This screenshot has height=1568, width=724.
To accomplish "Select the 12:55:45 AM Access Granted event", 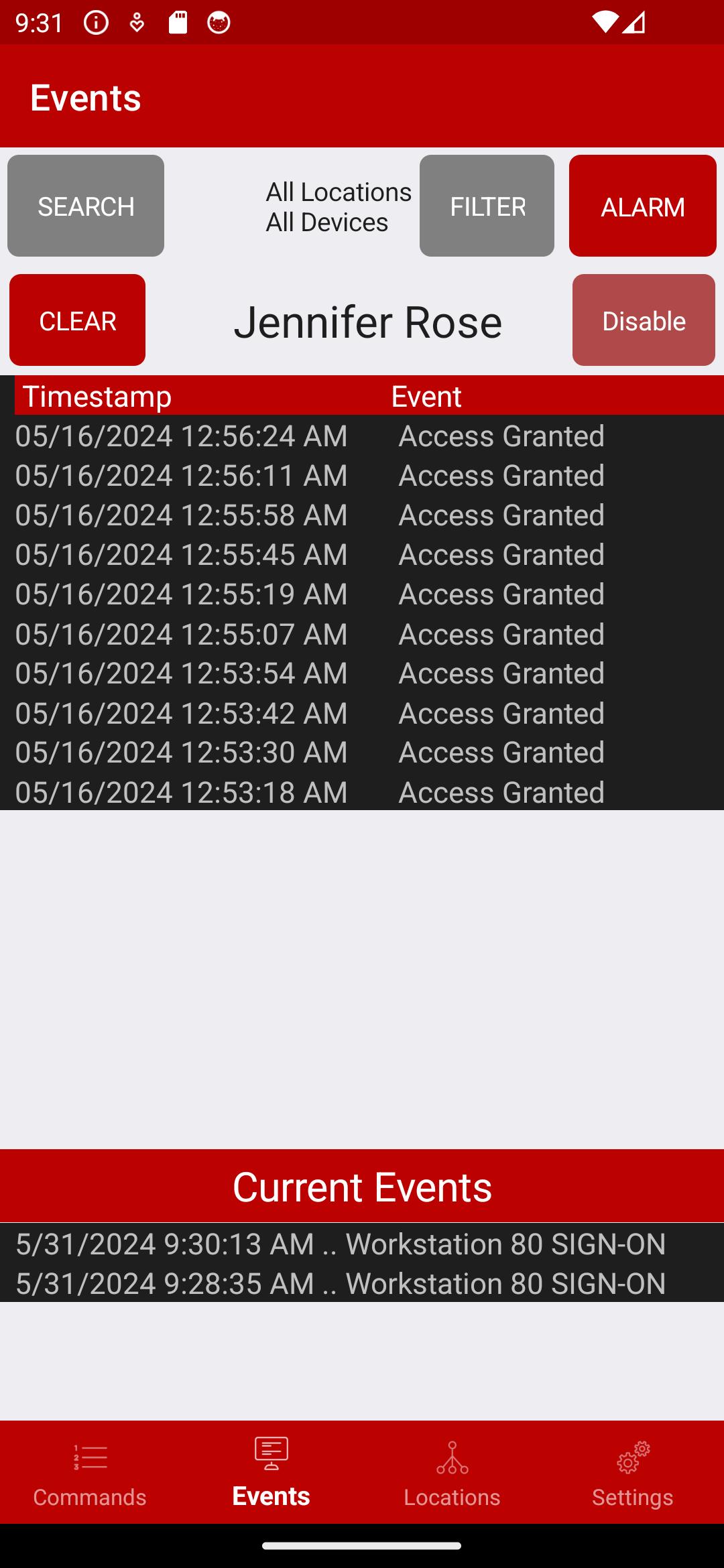I will (362, 554).
